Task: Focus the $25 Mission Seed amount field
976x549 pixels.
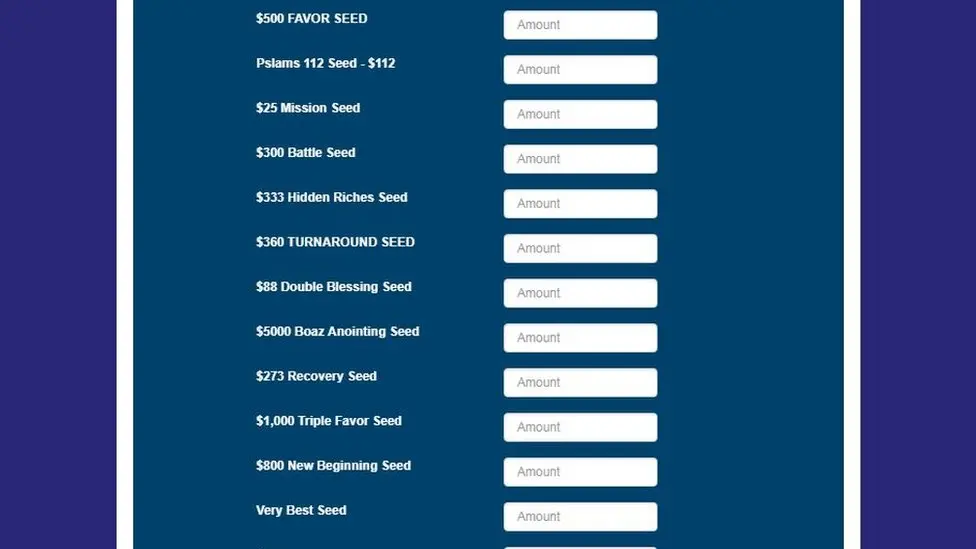Action: pos(580,114)
